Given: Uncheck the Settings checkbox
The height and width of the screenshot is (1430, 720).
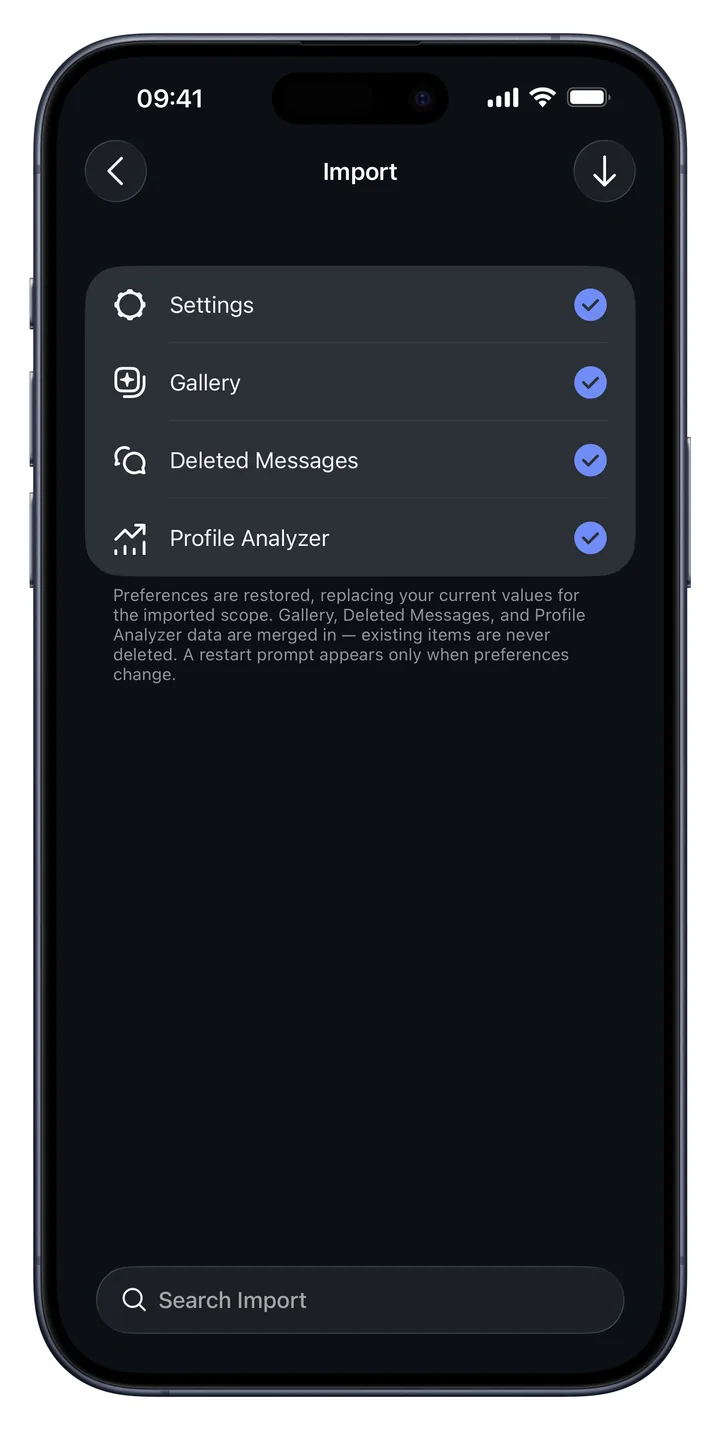Looking at the screenshot, I should click(590, 305).
